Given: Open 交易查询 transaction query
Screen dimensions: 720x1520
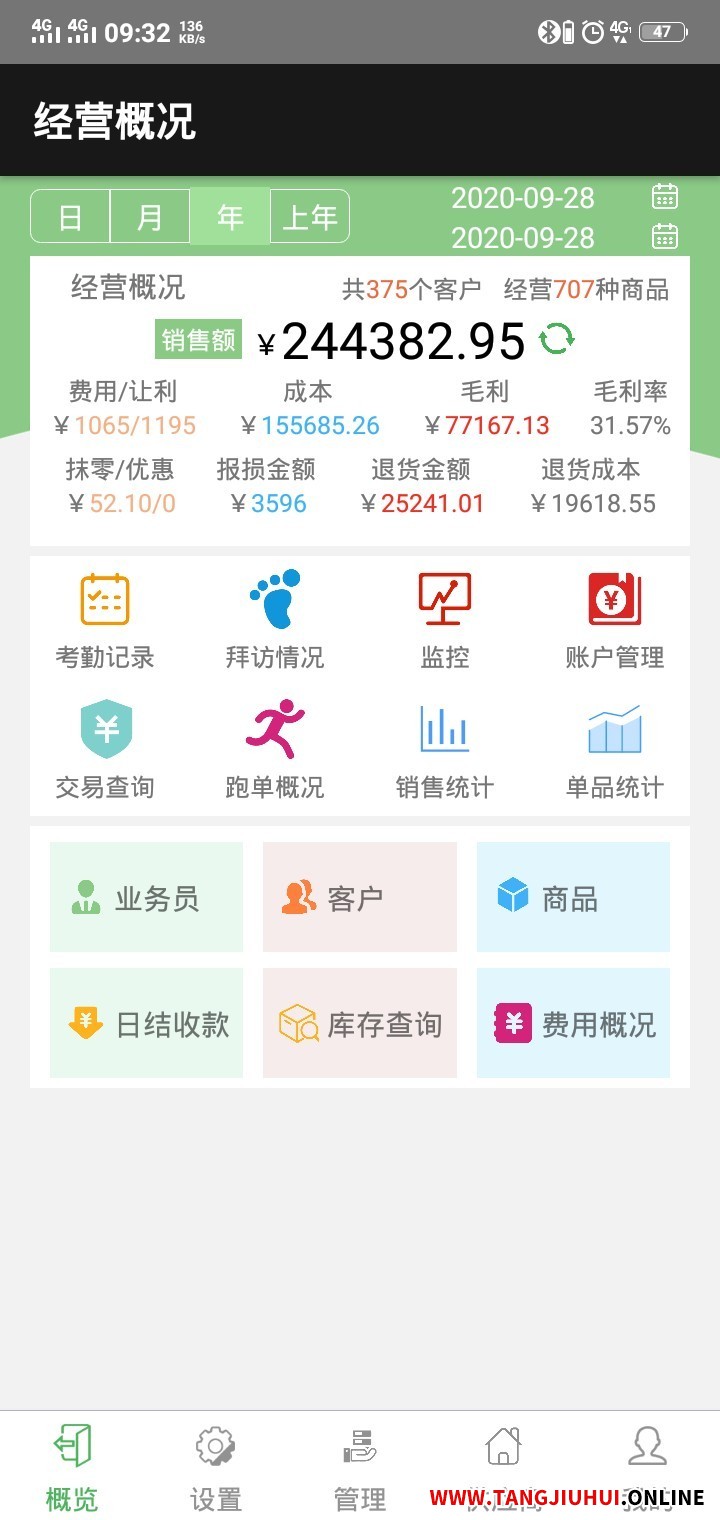Looking at the screenshot, I should click(x=105, y=750).
